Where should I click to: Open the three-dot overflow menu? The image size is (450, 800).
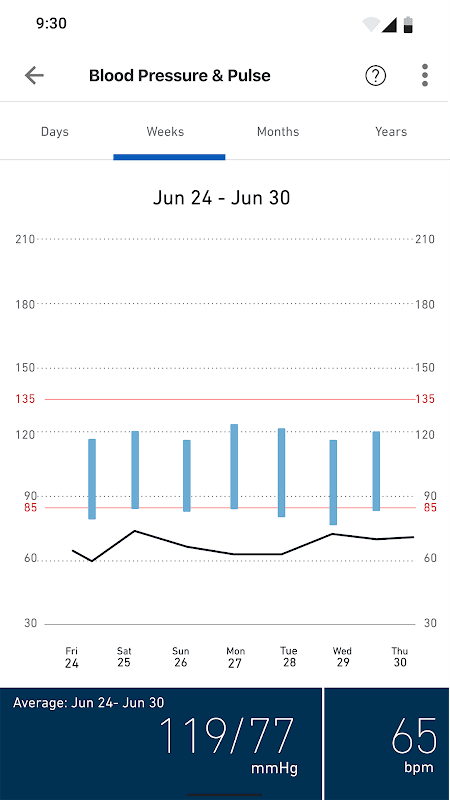[x=425, y=76]
